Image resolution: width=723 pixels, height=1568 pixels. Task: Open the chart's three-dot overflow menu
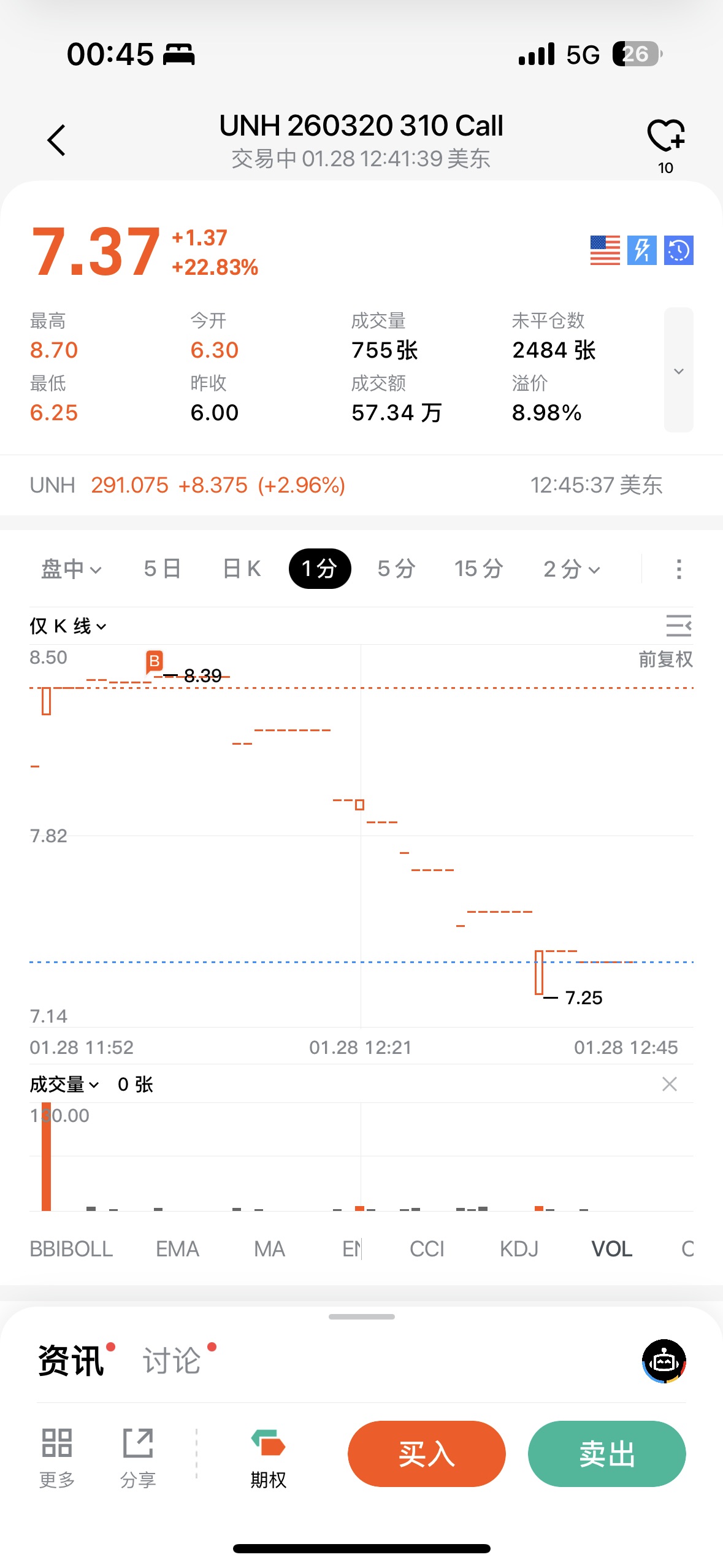click(678, 569)
